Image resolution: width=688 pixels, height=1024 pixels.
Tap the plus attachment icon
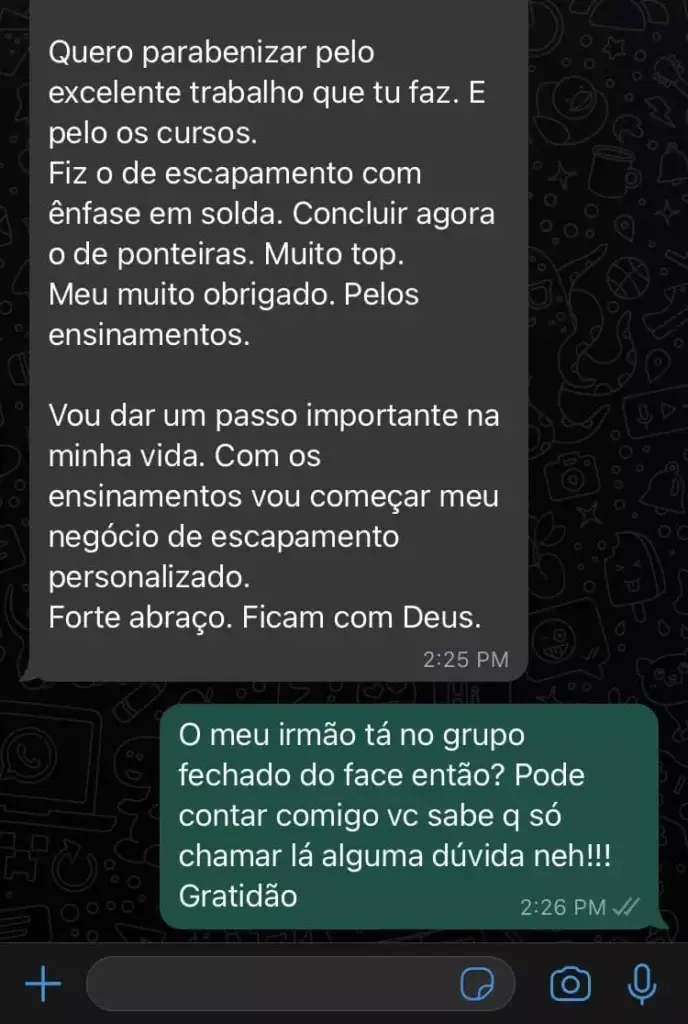42,985
